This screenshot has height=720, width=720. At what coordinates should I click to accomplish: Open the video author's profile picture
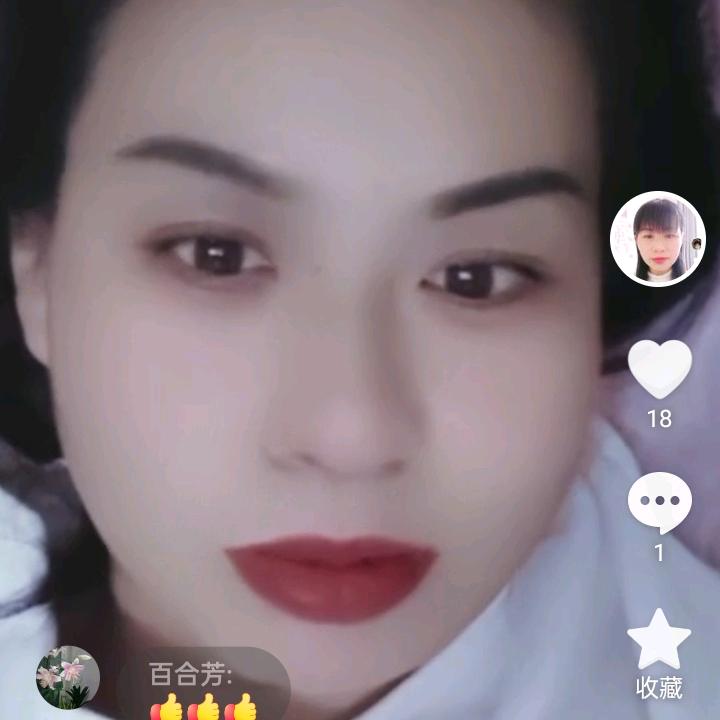658,239
